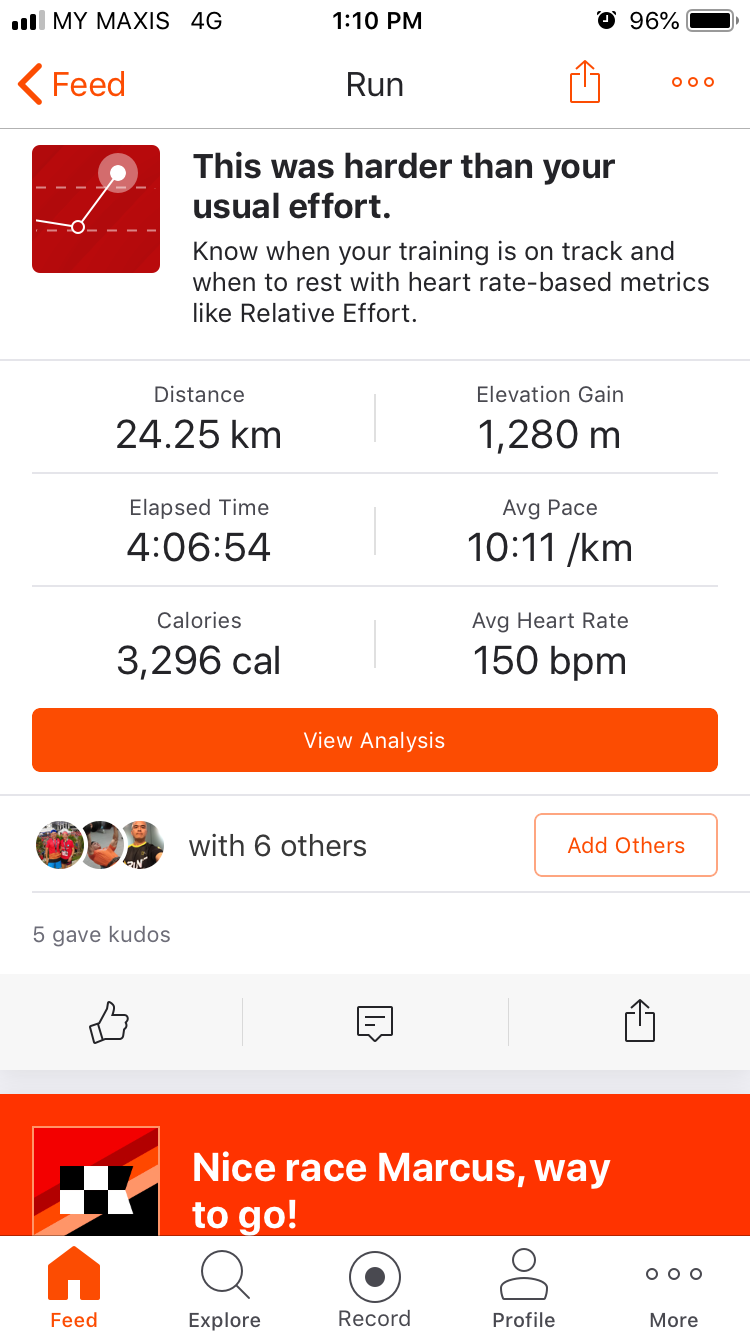Screen dimensions: 750x1334
Task: Give kudos with the thumbs-up icon
Action: click(110, 1022)
